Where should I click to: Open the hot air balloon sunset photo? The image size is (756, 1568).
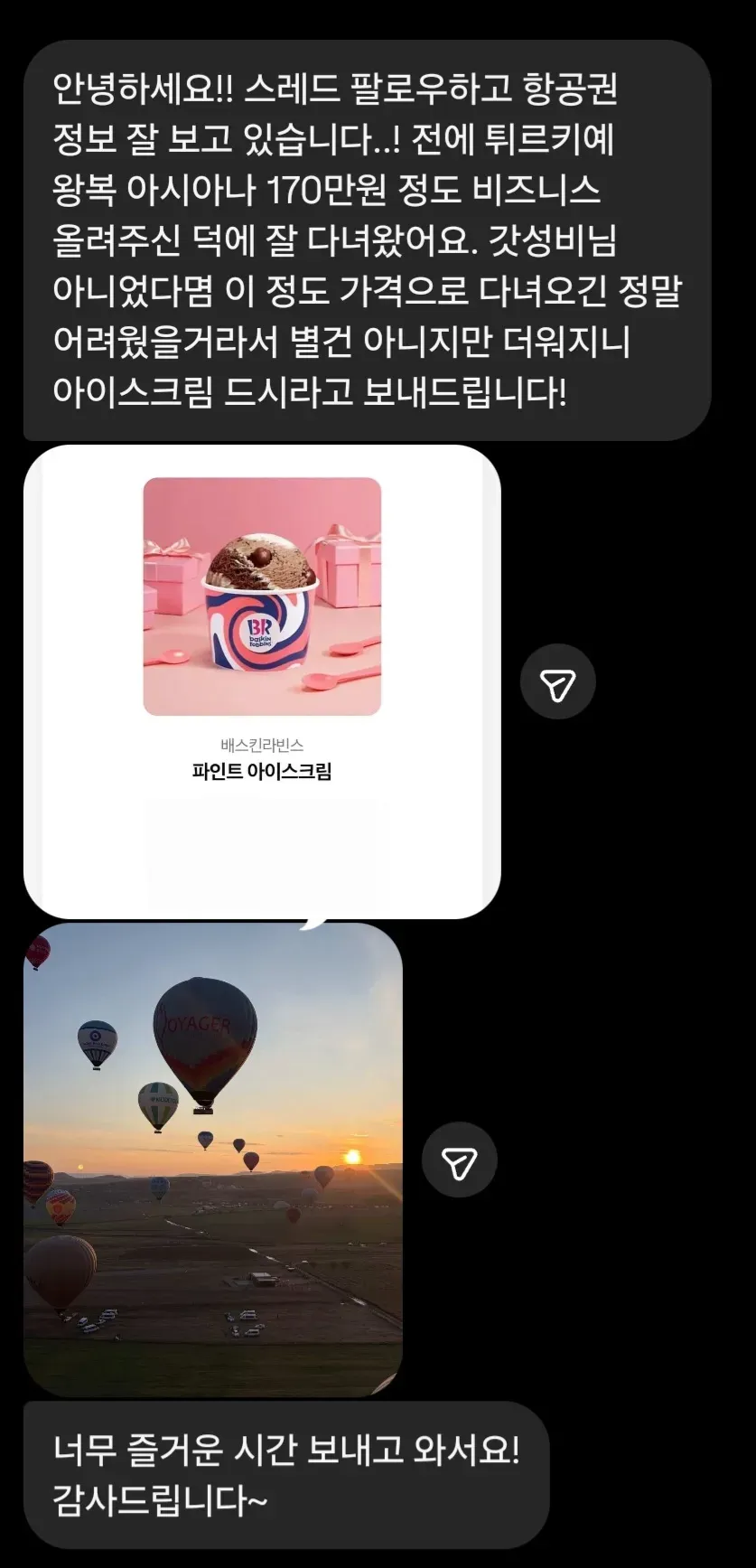point(212,1160)
